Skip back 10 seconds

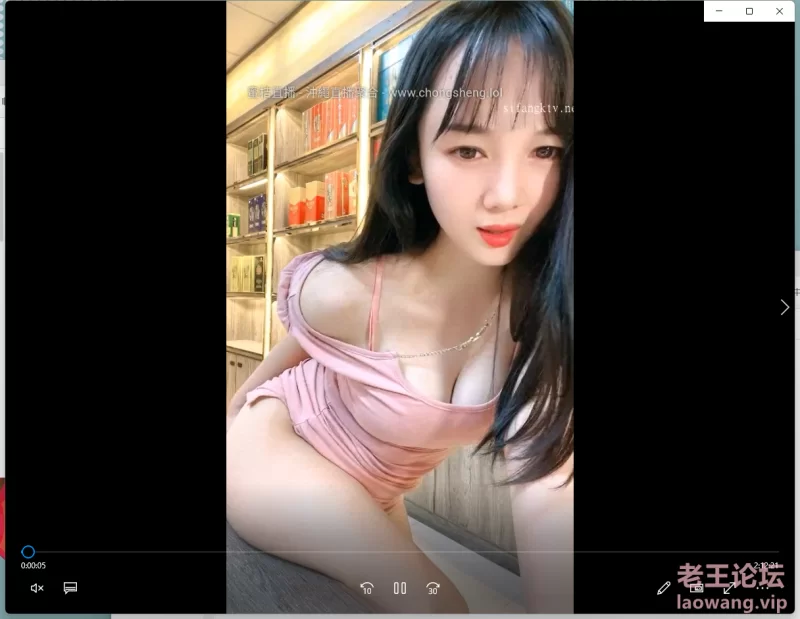pos(367,588)
